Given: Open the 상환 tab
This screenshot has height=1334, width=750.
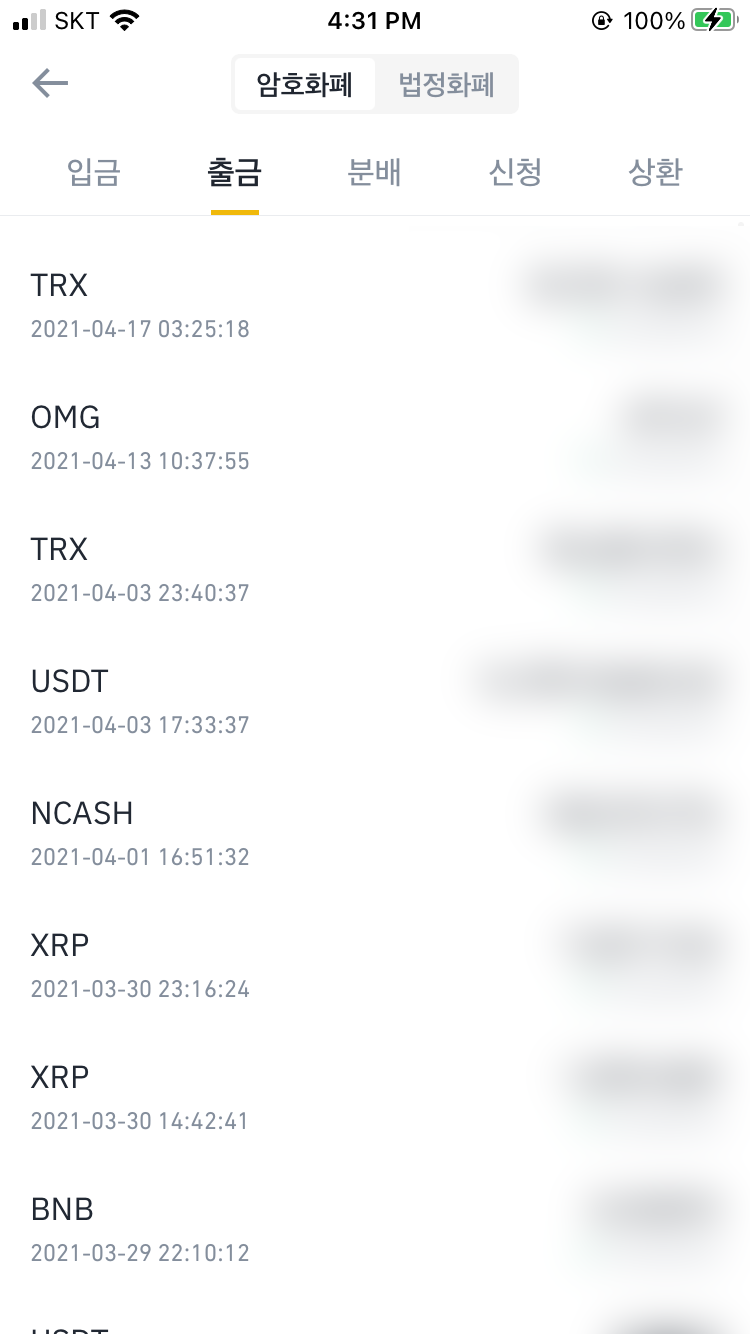Looking at the screenshot, I should click(655, 173).
